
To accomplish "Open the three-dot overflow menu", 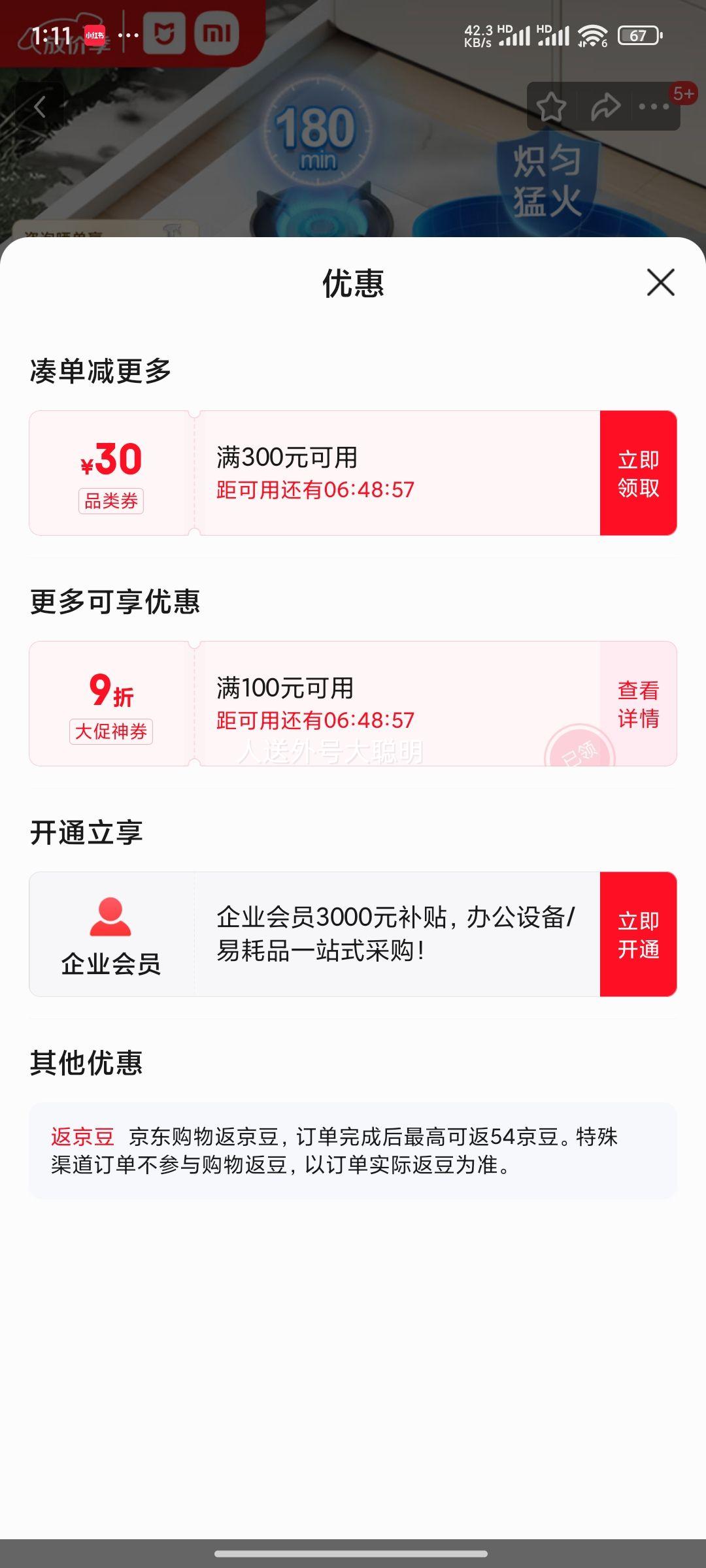I will click(654, 106).
